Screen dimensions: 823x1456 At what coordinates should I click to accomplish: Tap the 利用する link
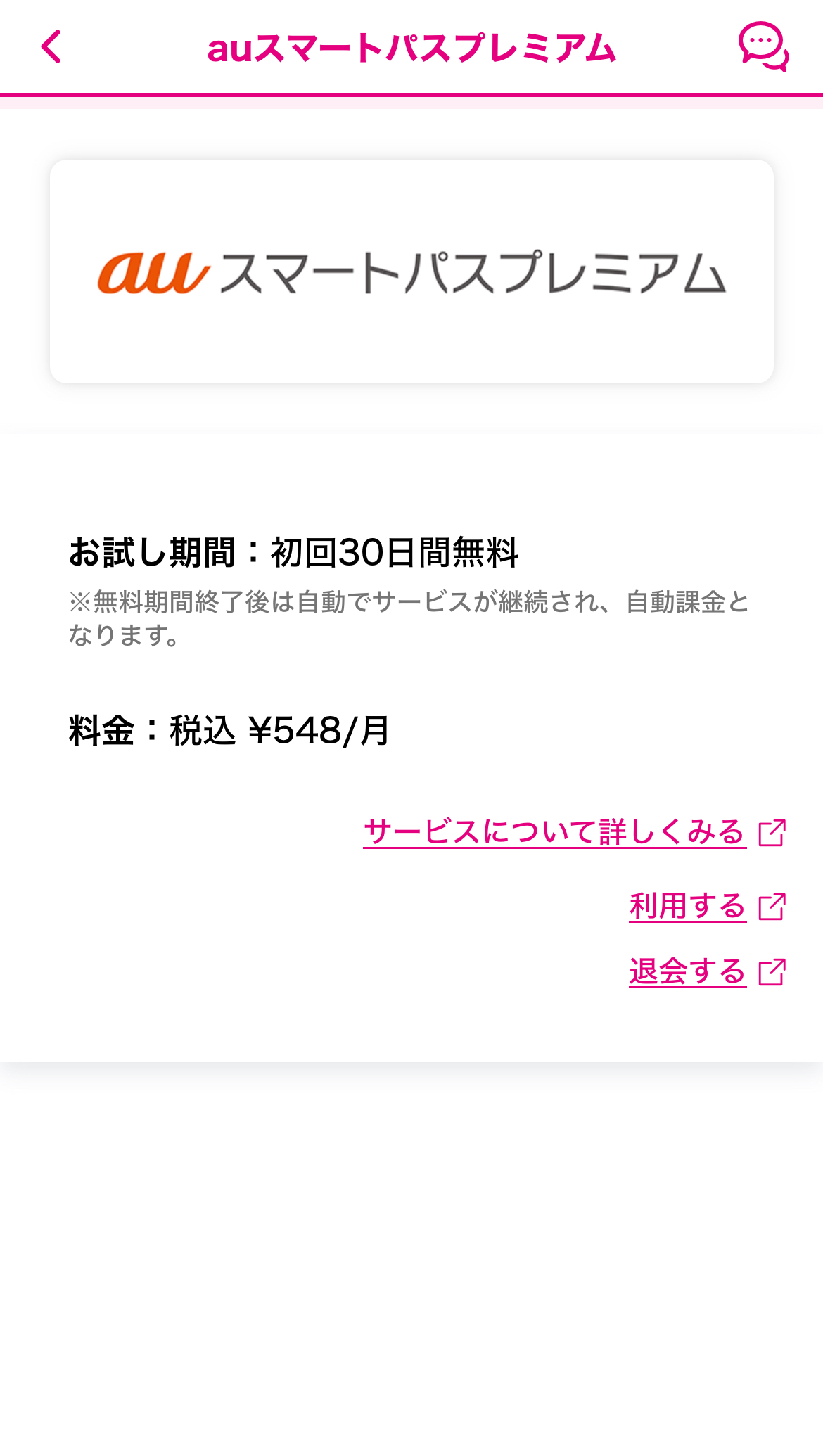pyautogui.click(x=708, y=906)
